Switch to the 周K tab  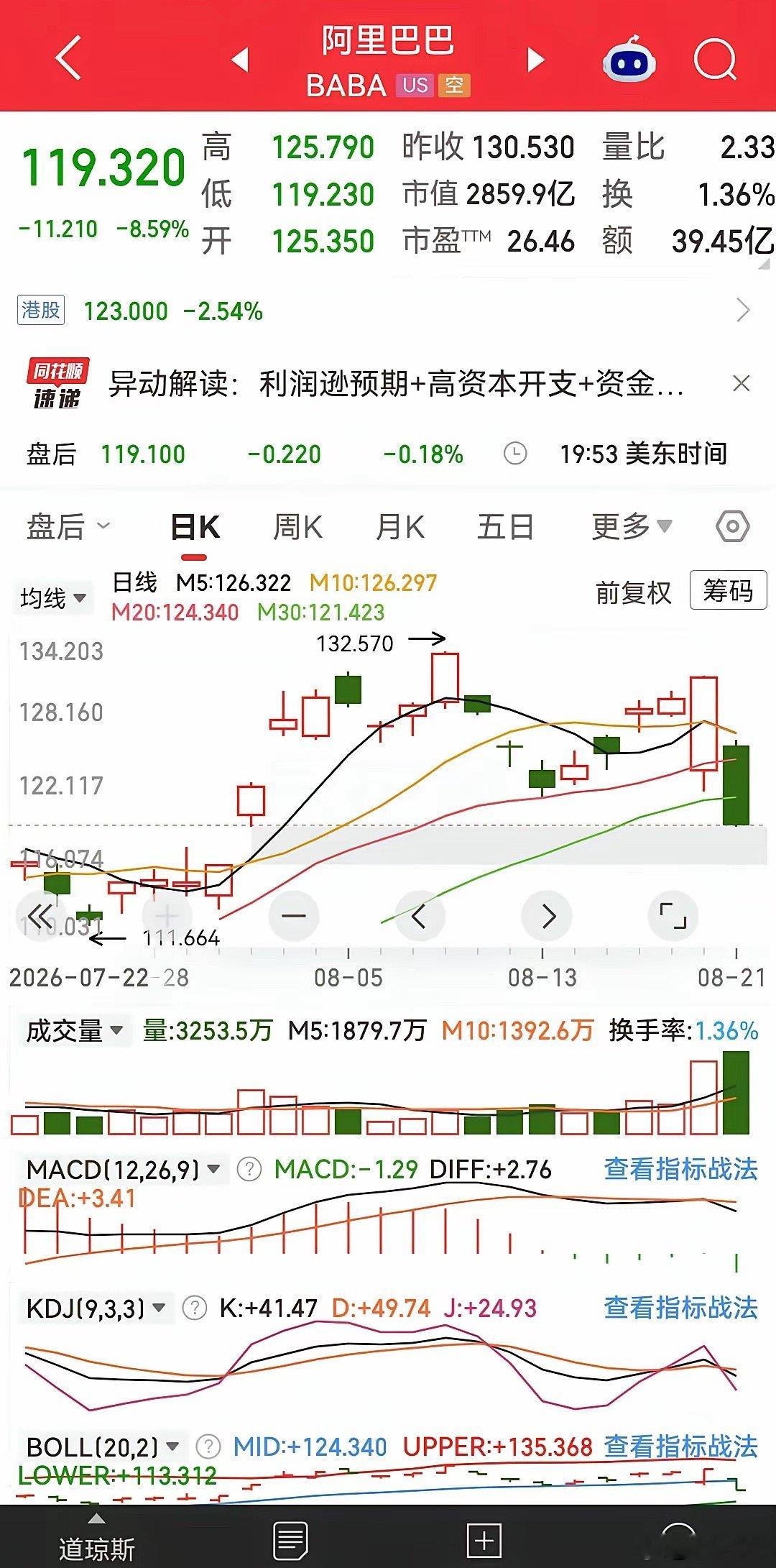(297, 527)
